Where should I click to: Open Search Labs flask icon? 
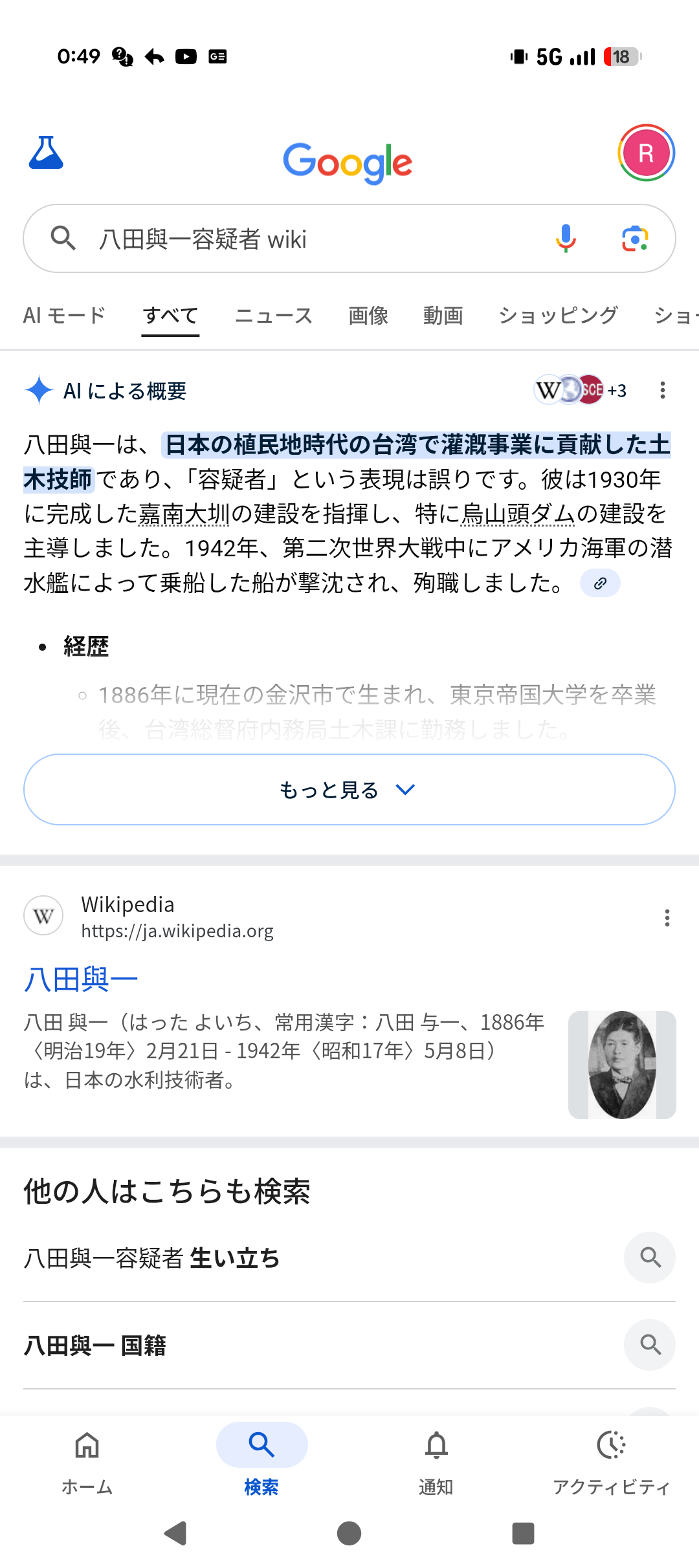(x=46, y=153)
